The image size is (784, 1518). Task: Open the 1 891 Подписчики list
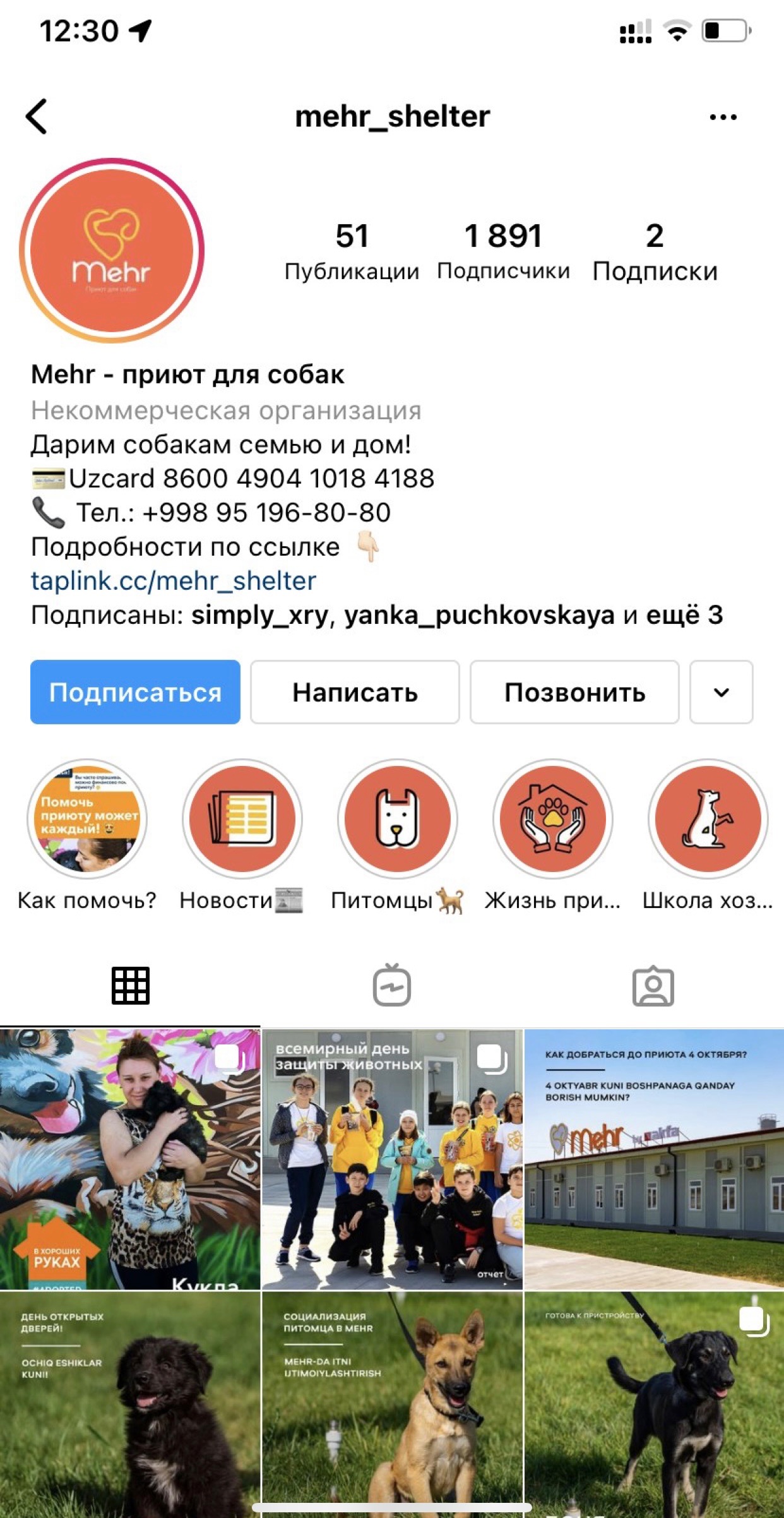[503, 251]
